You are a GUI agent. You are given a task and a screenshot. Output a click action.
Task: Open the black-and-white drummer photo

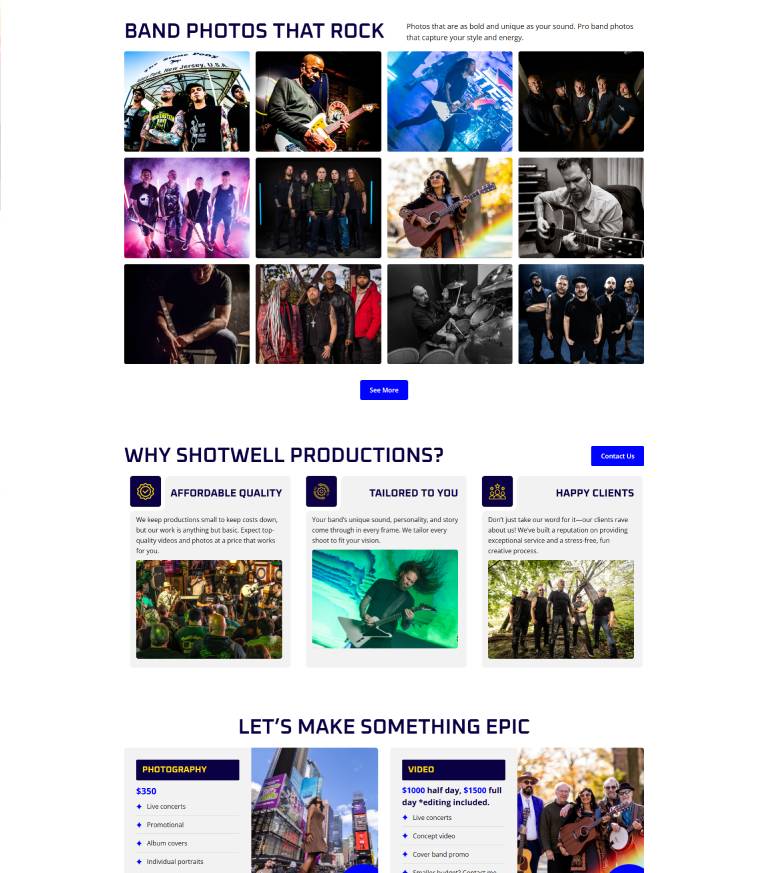(449, 313)
